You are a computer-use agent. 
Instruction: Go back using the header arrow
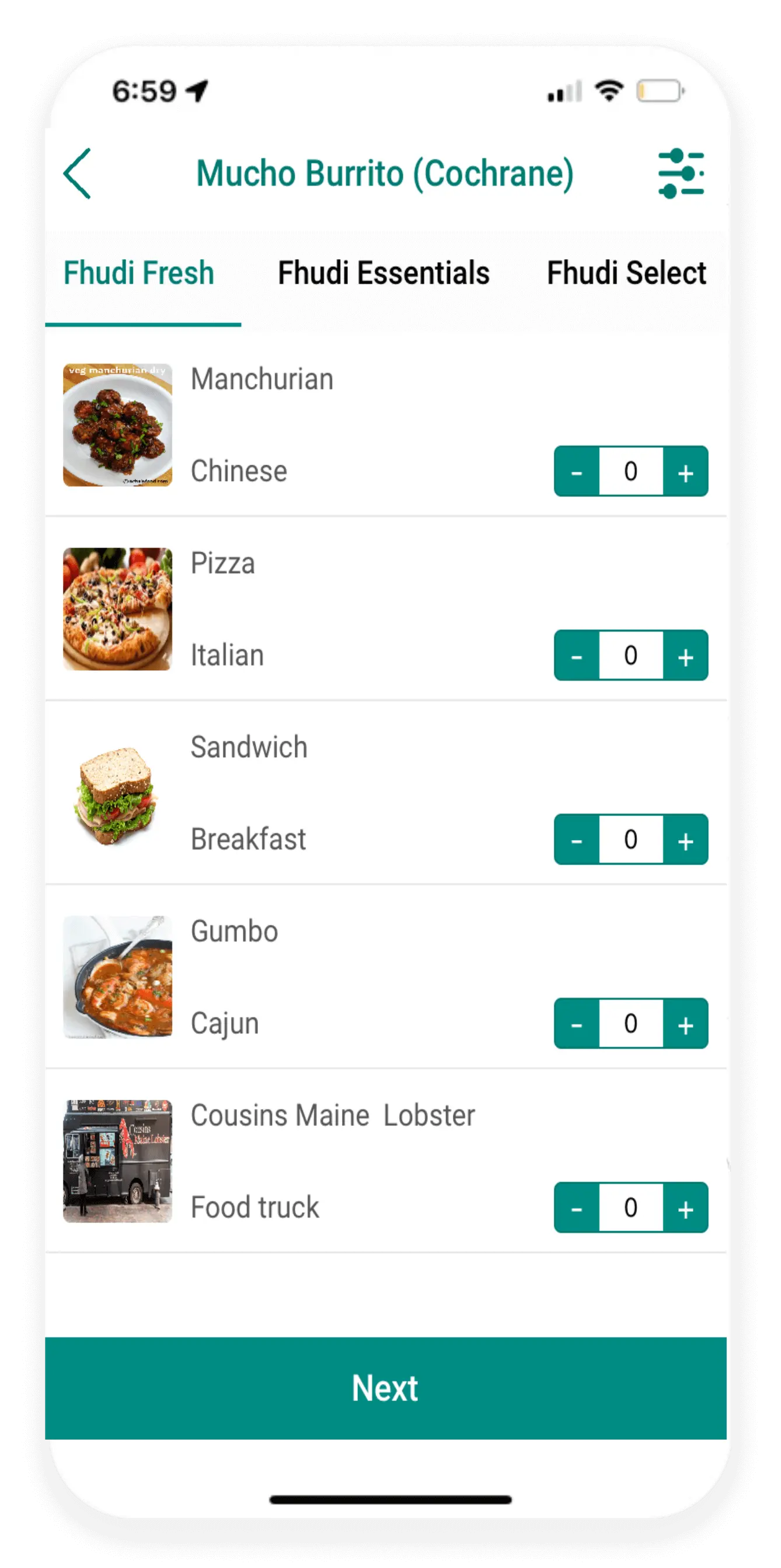pyautogui.click(x=77, y=173)
